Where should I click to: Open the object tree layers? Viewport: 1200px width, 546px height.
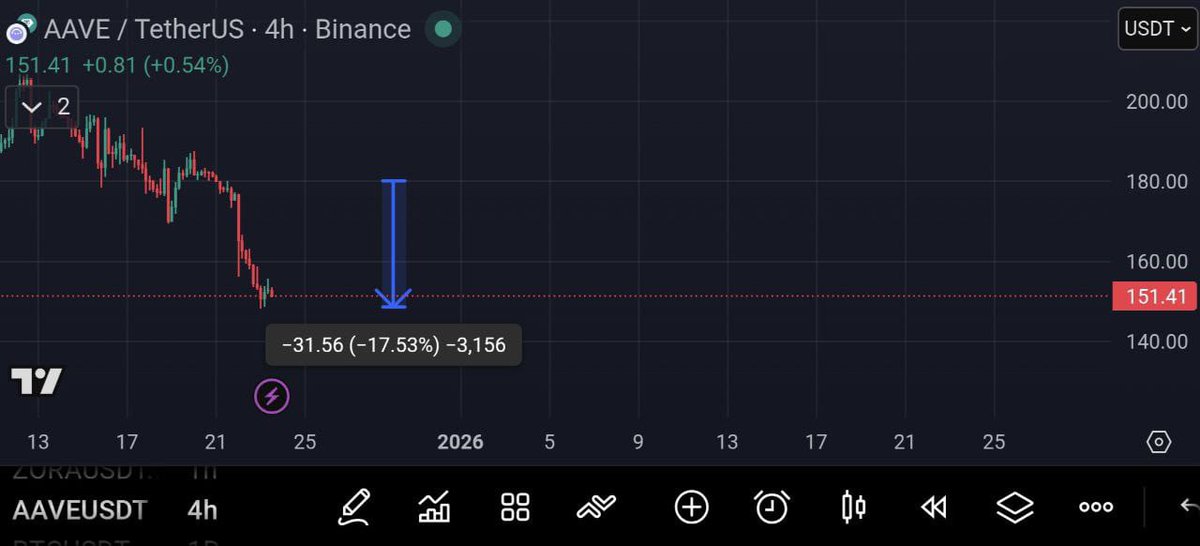1015,508
